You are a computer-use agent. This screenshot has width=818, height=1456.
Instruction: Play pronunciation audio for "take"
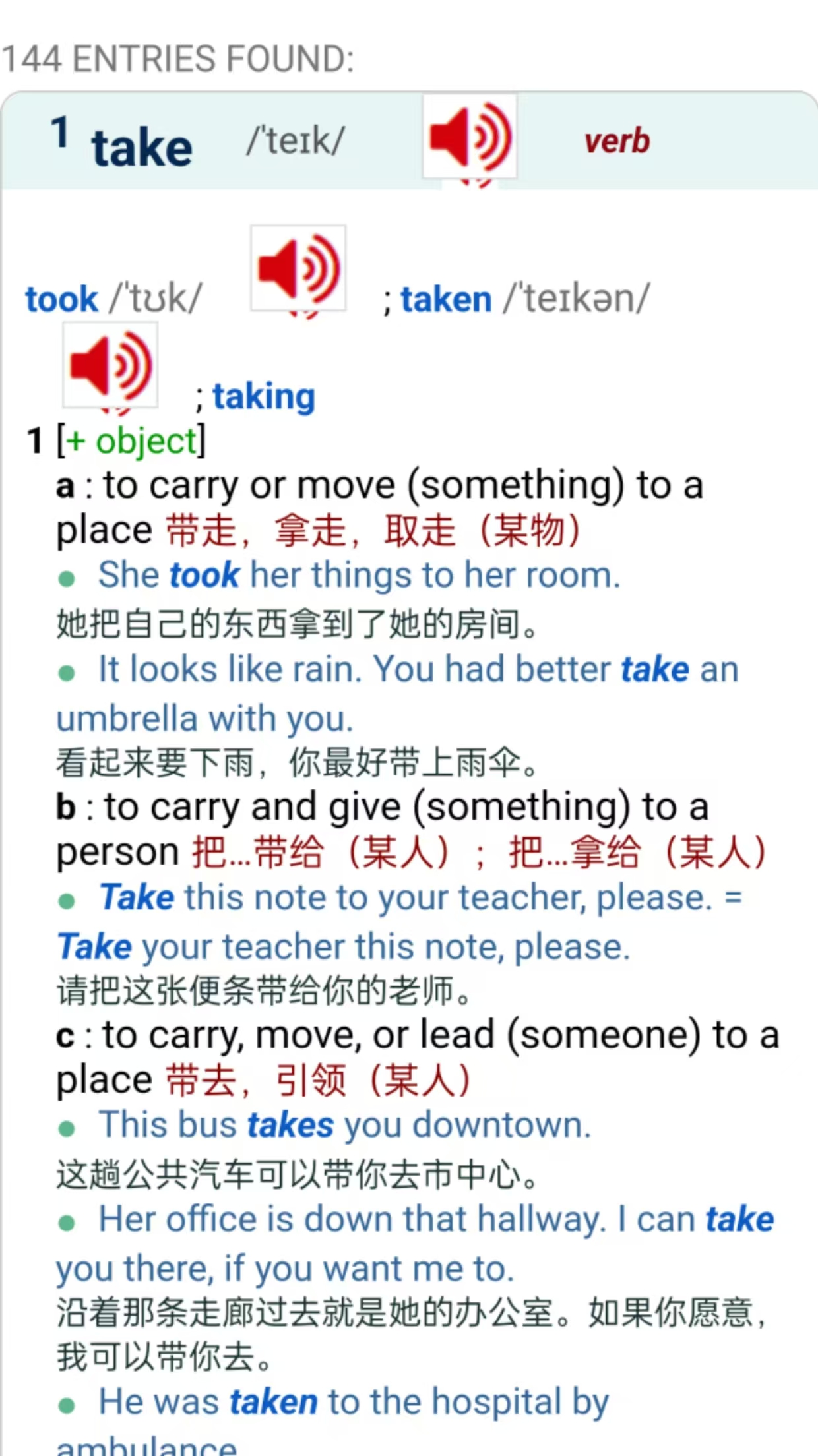[470, 136]
